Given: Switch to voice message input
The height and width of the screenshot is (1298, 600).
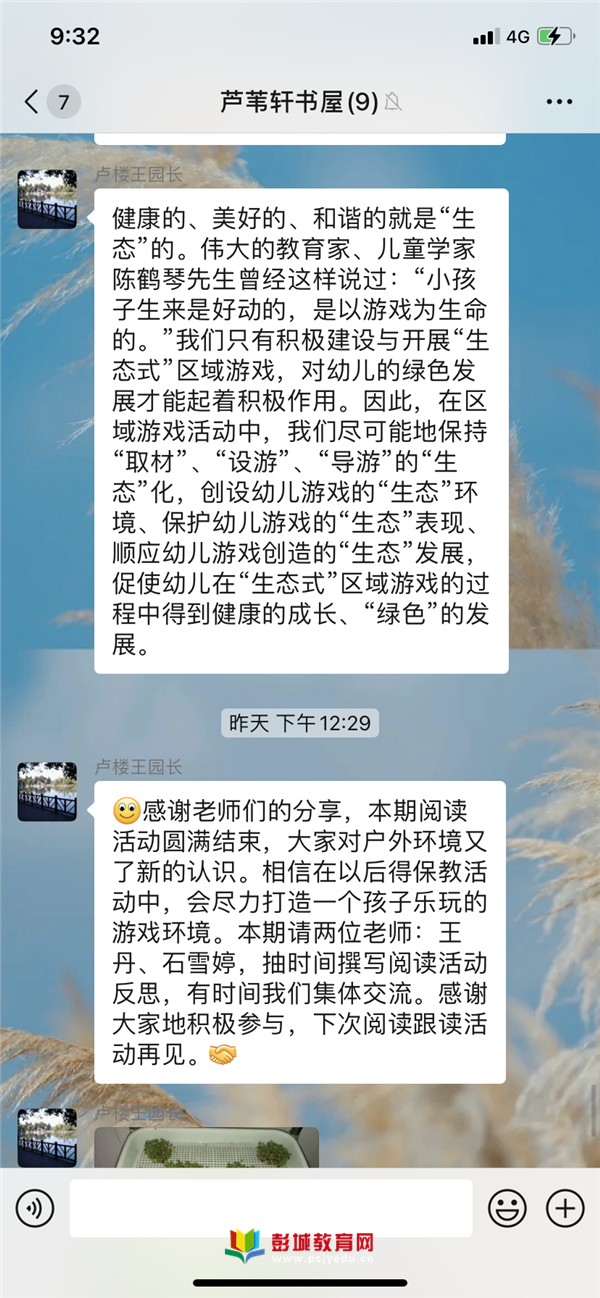Looking at the screenshot, I should (x=36, y=1208).
